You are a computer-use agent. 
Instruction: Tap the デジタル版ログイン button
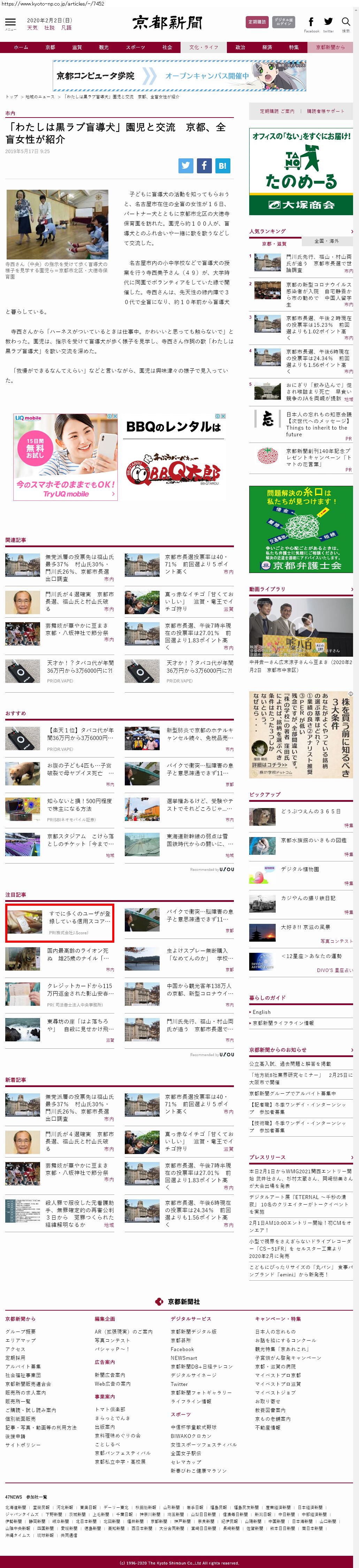283,22
